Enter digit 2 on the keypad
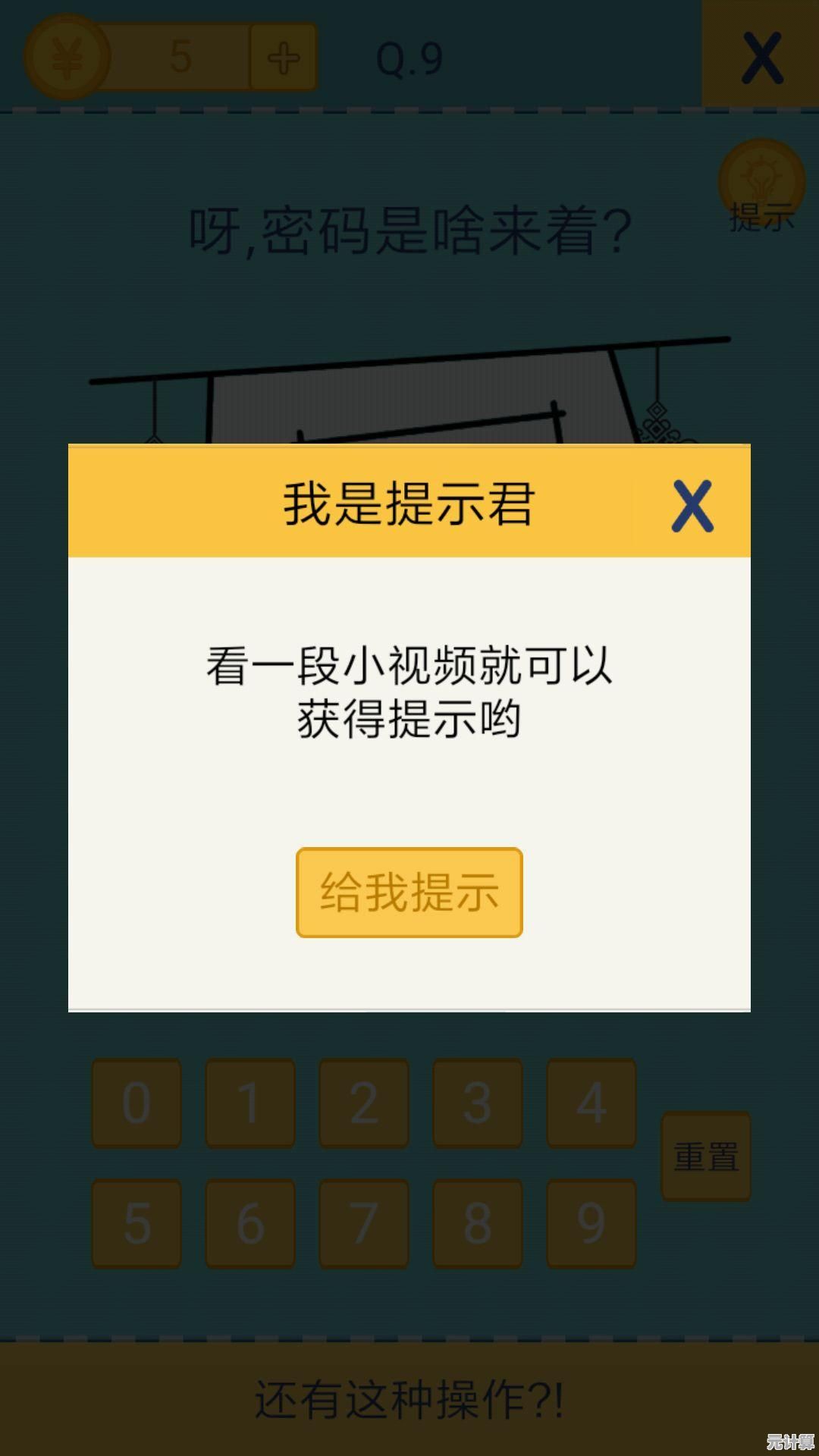The width and height of the screenshot is (819, 1456). pyautogui.click(x=364, y=1103)
